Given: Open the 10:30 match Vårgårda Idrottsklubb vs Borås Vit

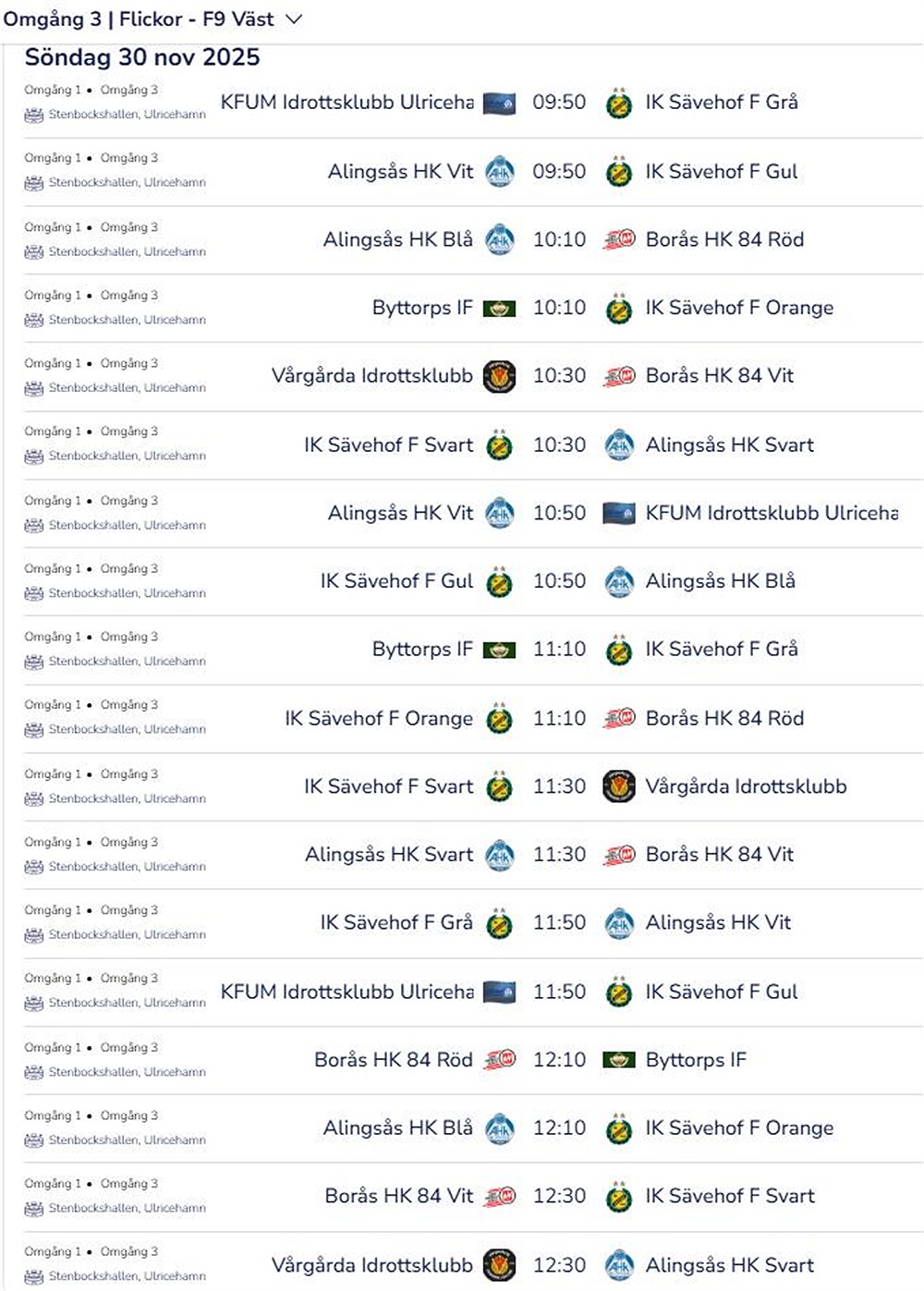Looking at the screenshot, I should click(558, 376).
